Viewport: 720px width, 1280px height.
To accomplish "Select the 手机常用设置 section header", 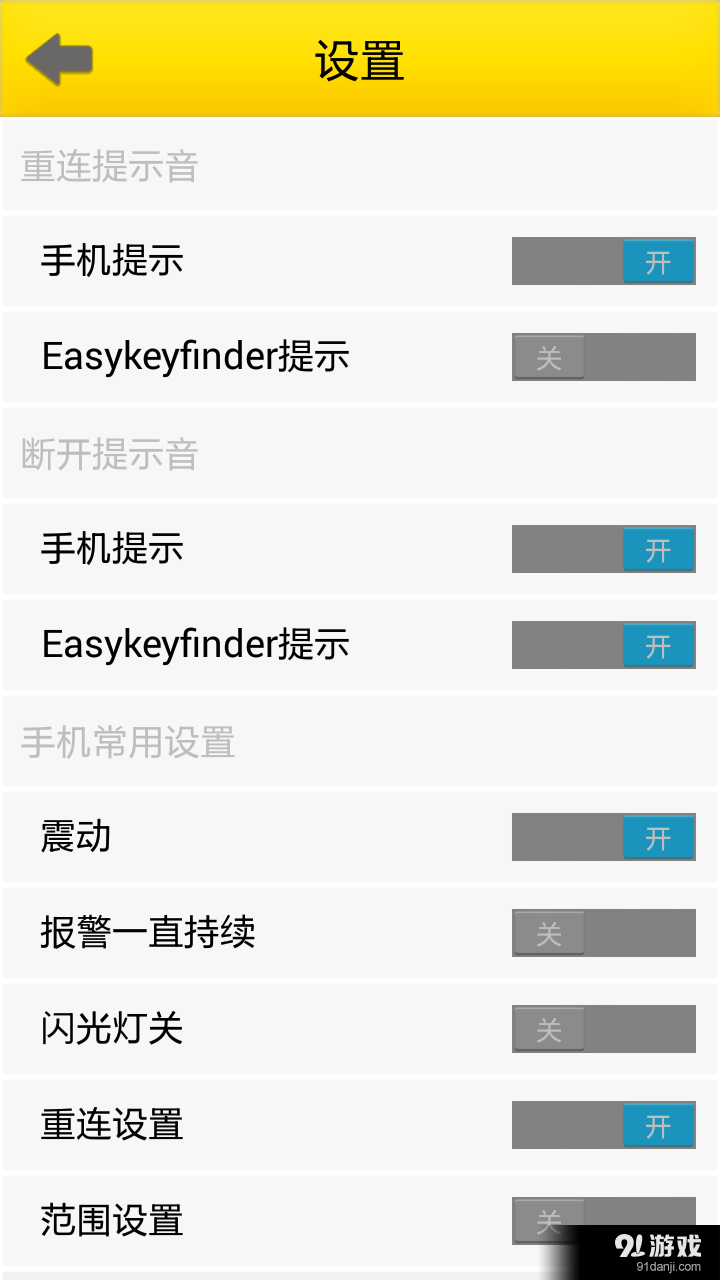I will point(128,744).
